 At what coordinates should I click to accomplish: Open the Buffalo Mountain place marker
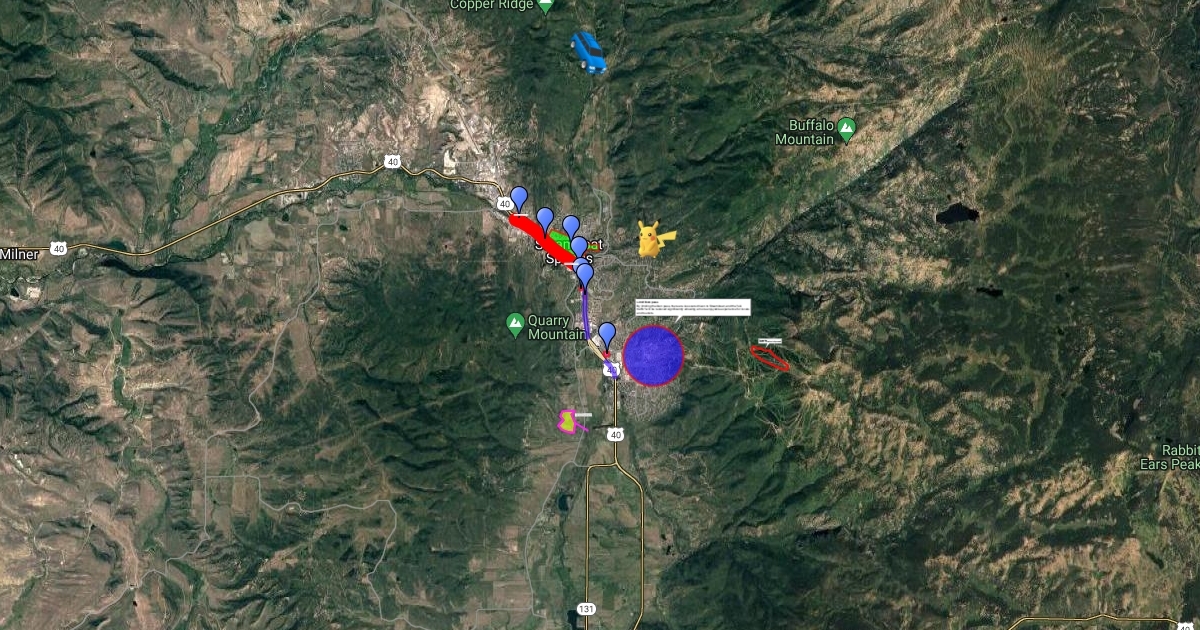pyautogui.click(x=847, y=127)
